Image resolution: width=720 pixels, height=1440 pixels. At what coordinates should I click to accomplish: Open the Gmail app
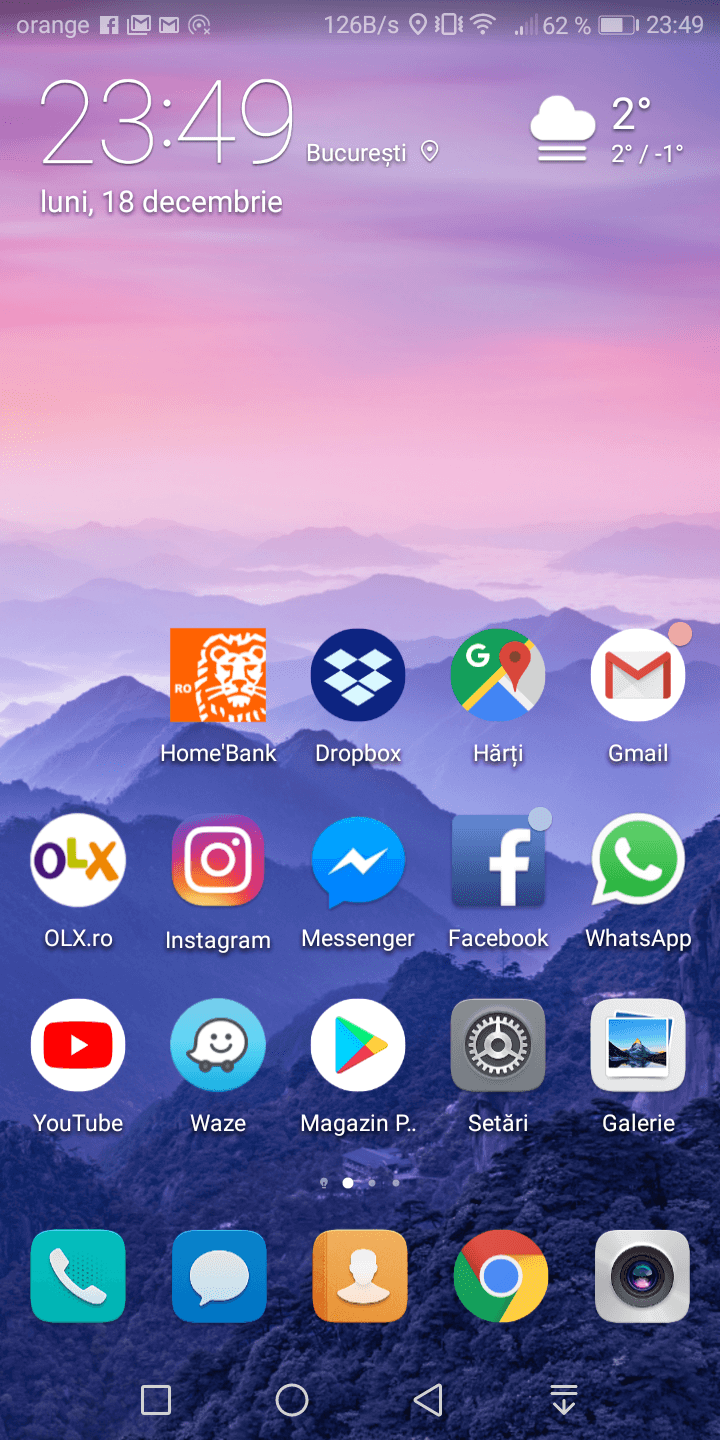[x=638, y=675]
